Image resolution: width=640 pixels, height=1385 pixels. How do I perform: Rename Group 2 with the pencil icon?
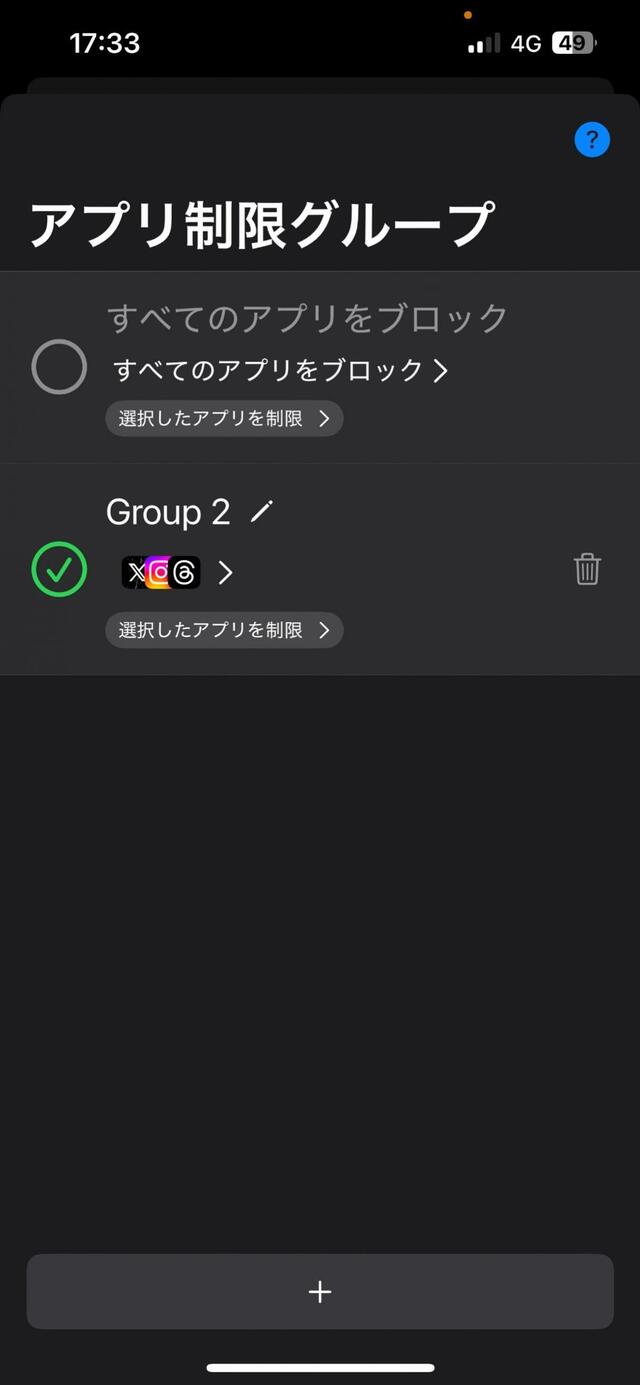pos(261,512)
